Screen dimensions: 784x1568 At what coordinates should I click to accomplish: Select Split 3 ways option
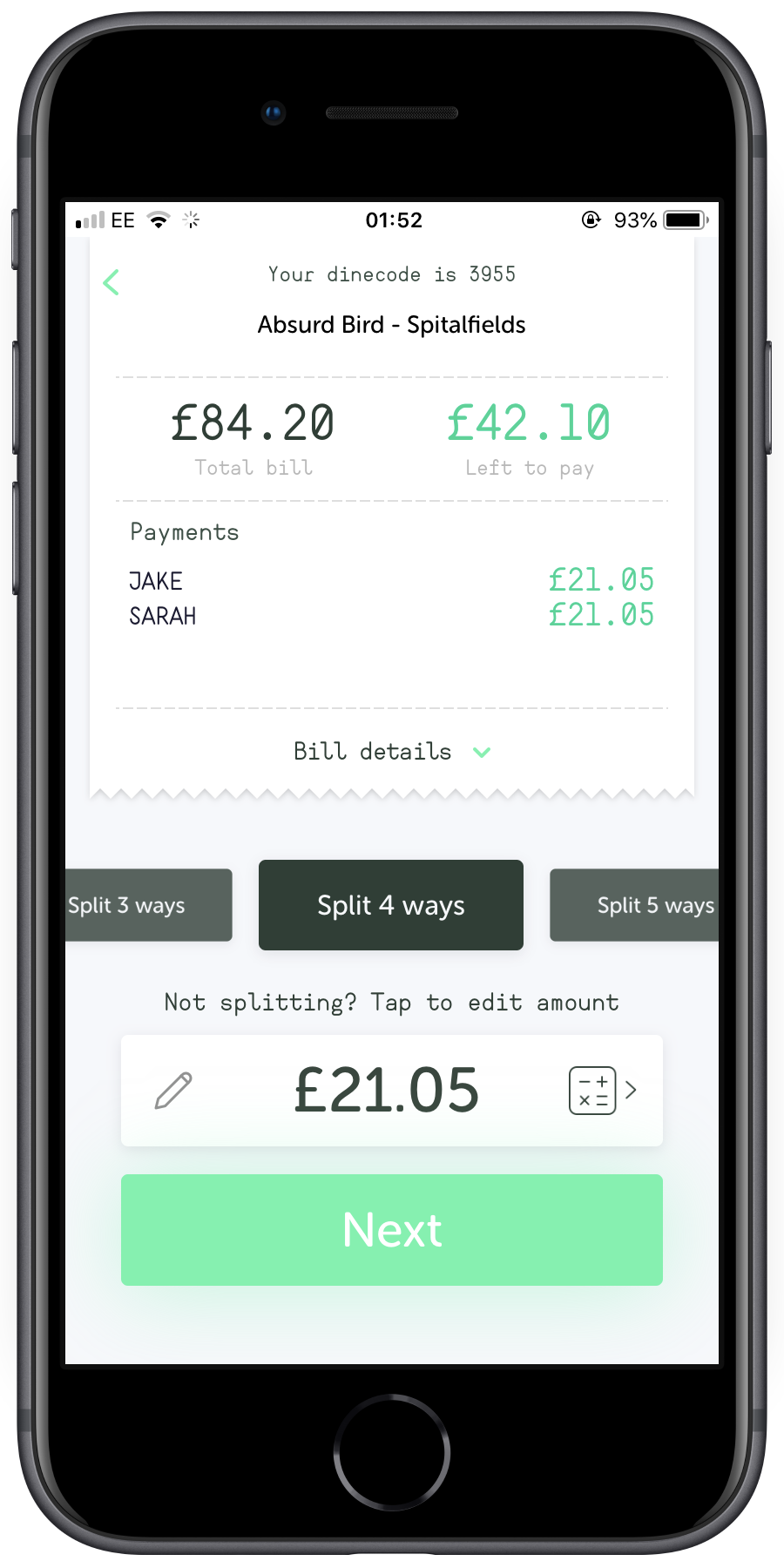tap(146, 905)
